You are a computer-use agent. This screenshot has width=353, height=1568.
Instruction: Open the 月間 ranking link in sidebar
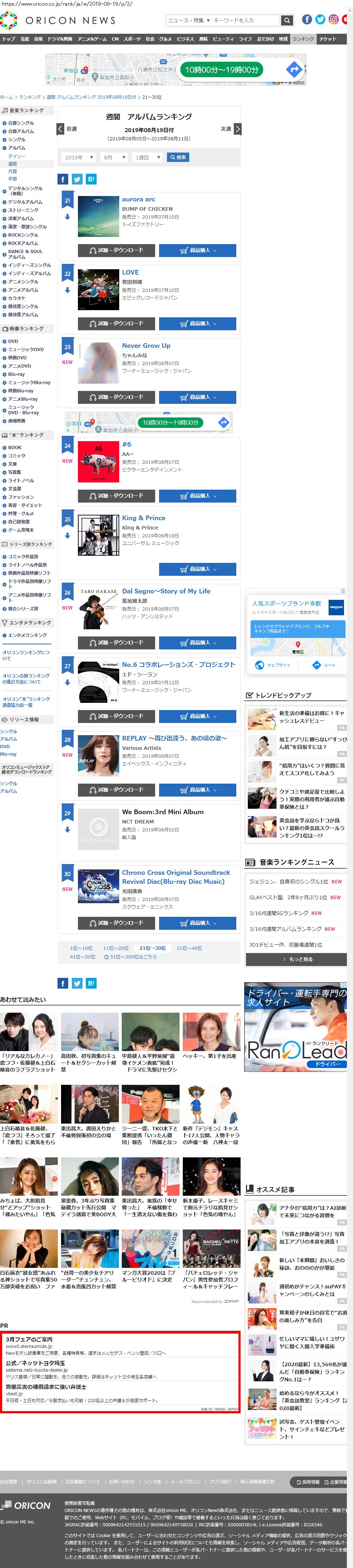click(x=13, y=172)
